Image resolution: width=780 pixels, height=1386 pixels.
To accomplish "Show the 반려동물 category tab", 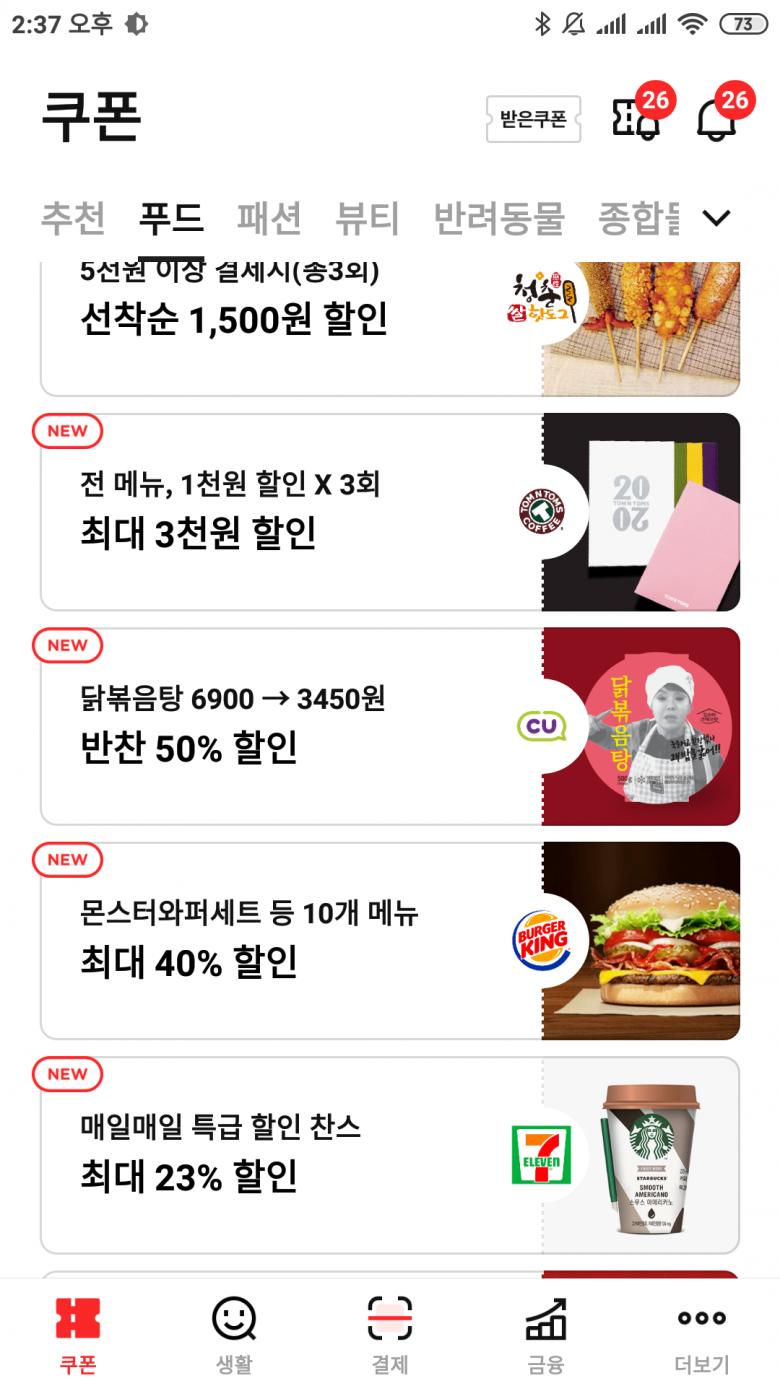I will click(498, 218).
